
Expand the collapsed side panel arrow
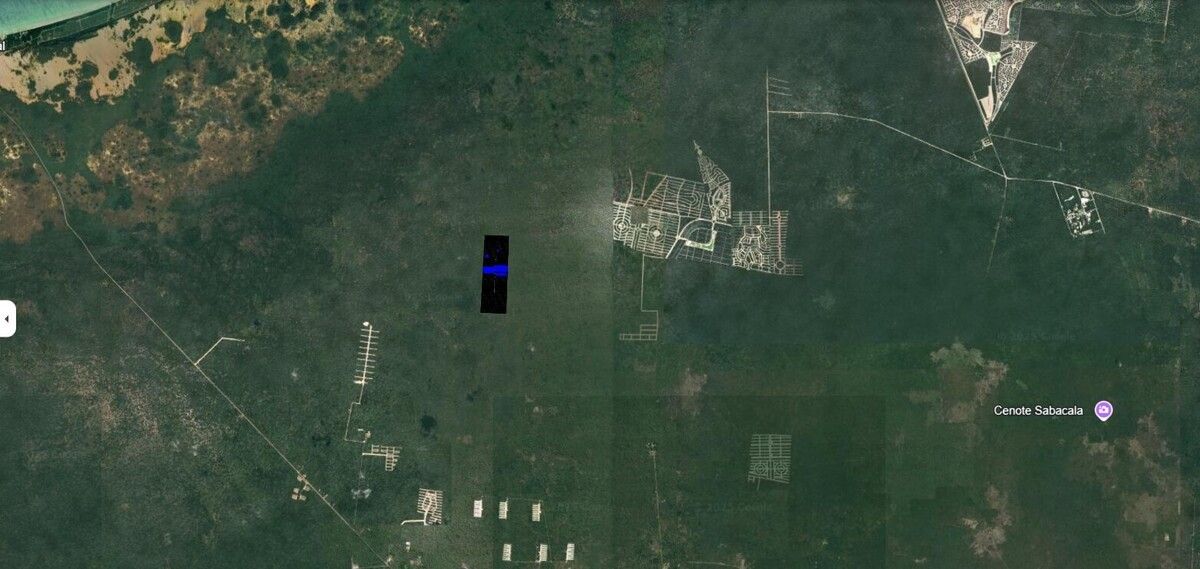pos(7,318)
